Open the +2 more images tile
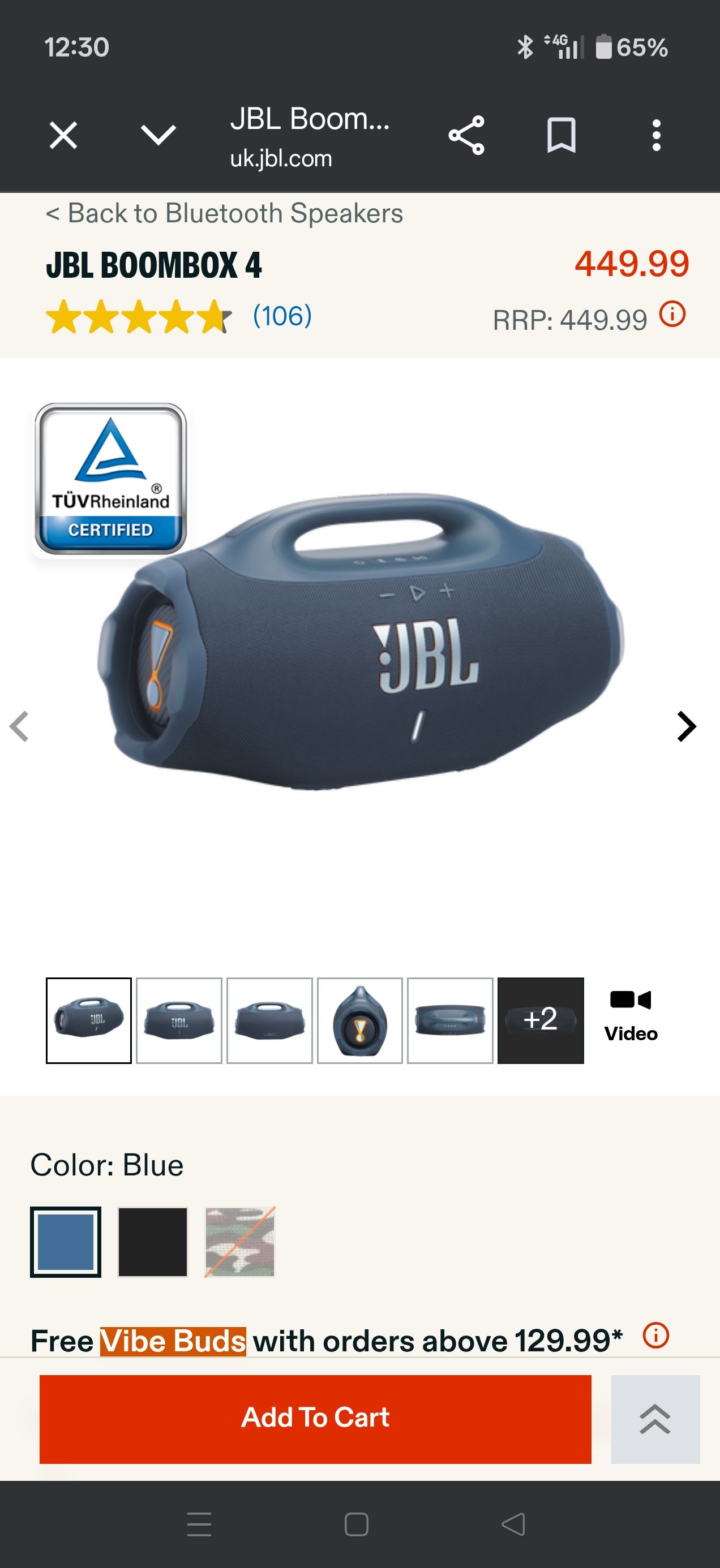The image size is (720, 1568). click(541, 1021)
